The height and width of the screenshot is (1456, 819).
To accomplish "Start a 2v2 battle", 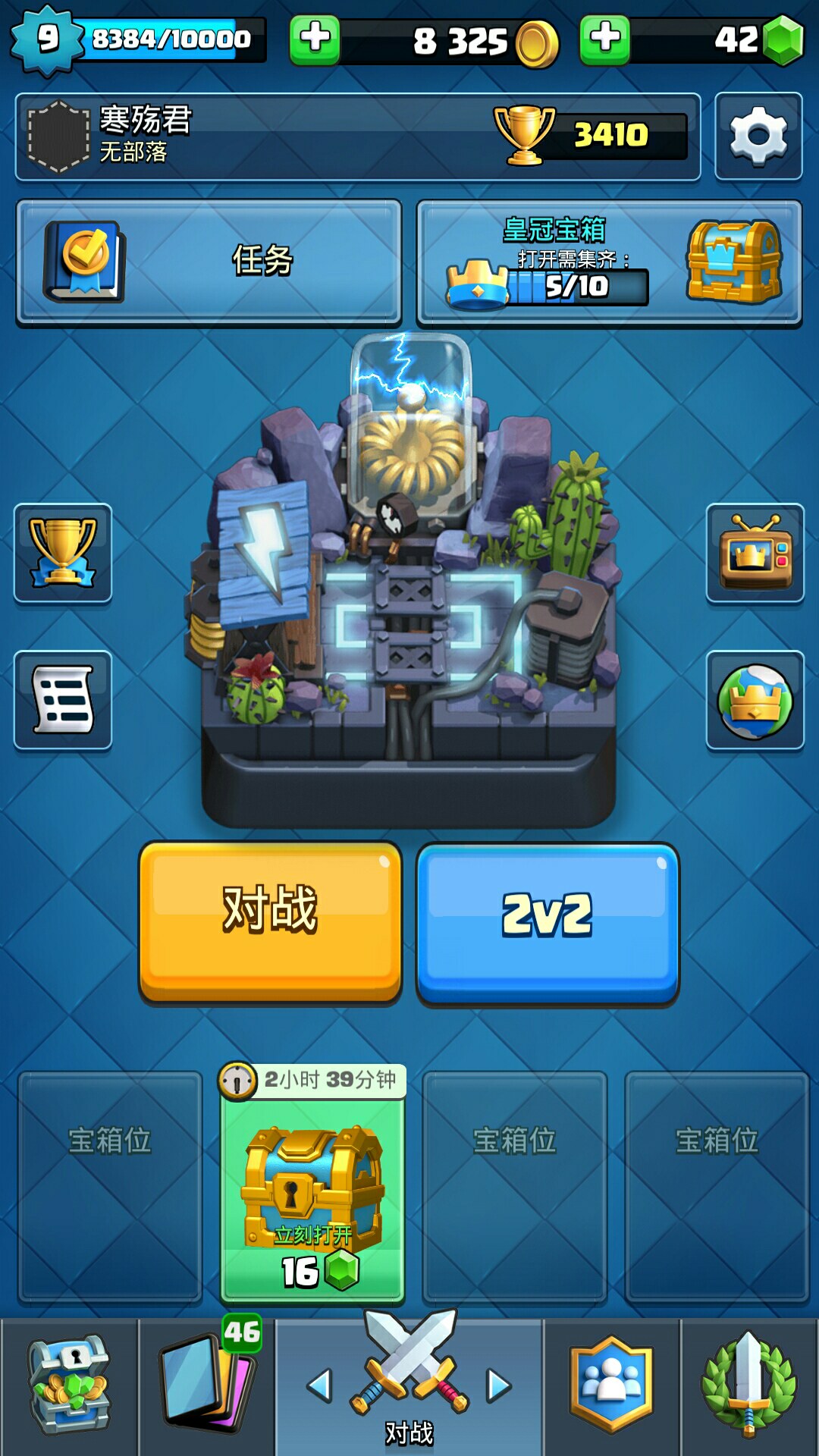I will pos(547,924).
